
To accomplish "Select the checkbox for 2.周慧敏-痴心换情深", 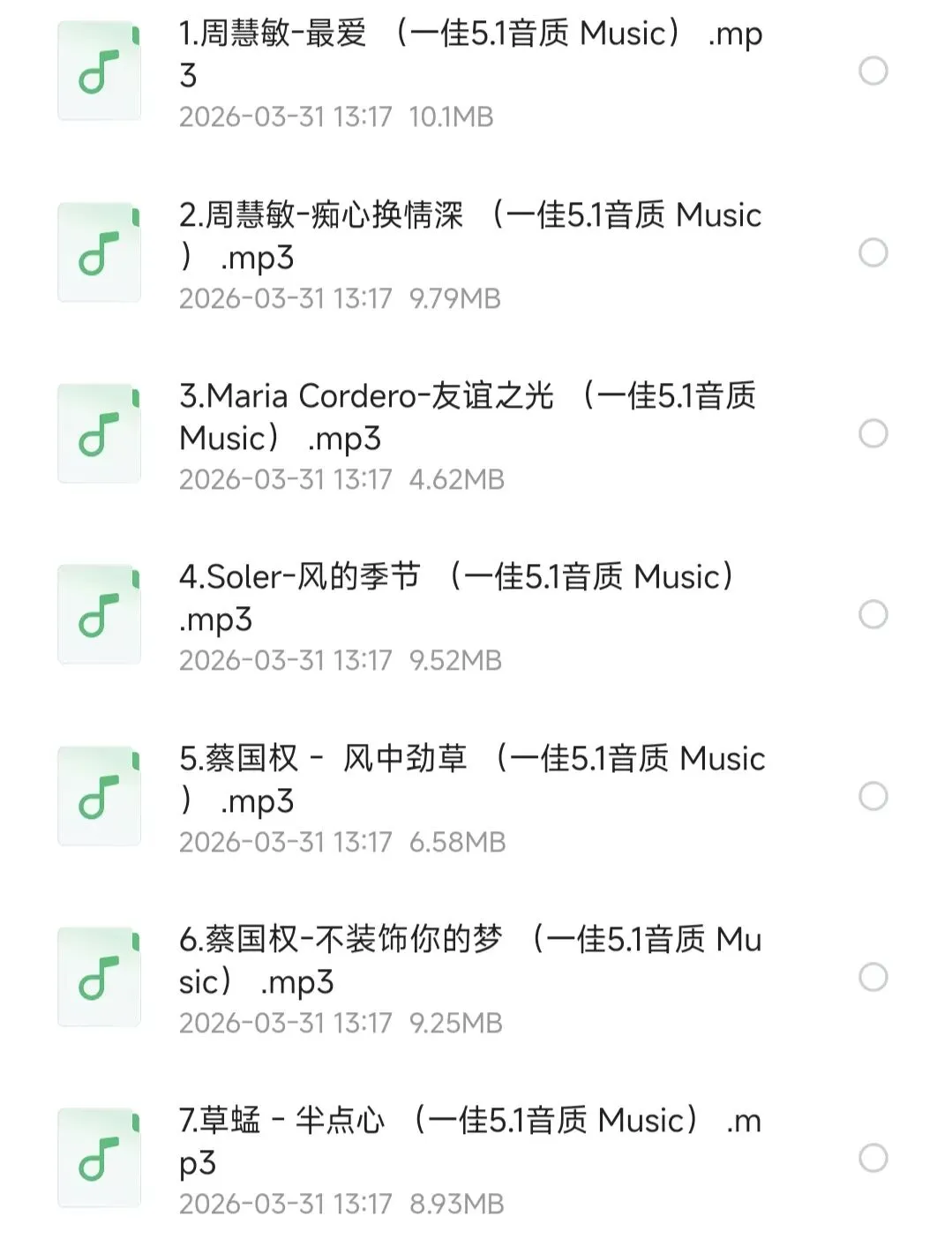I will coord(873,253).
